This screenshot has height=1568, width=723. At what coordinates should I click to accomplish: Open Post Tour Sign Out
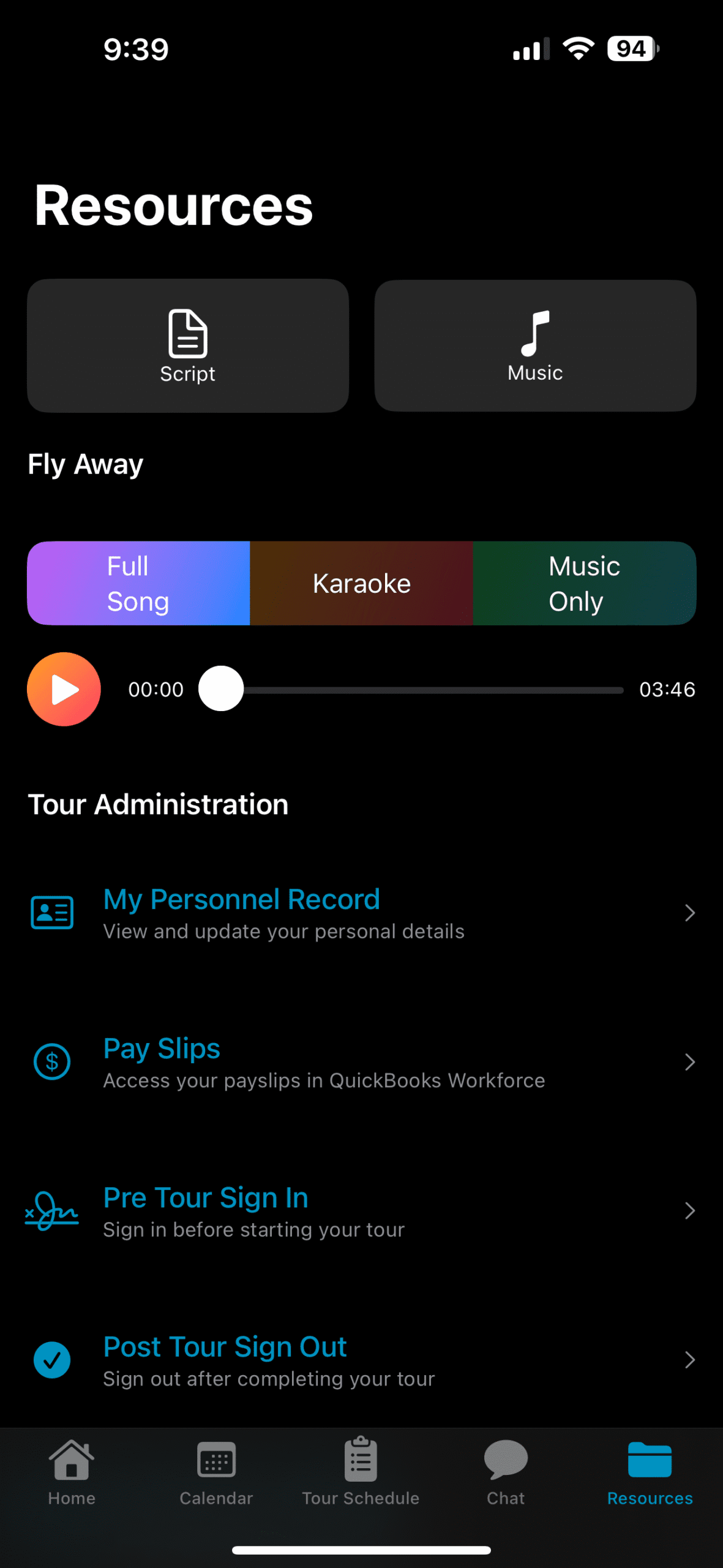point(361,1360)
